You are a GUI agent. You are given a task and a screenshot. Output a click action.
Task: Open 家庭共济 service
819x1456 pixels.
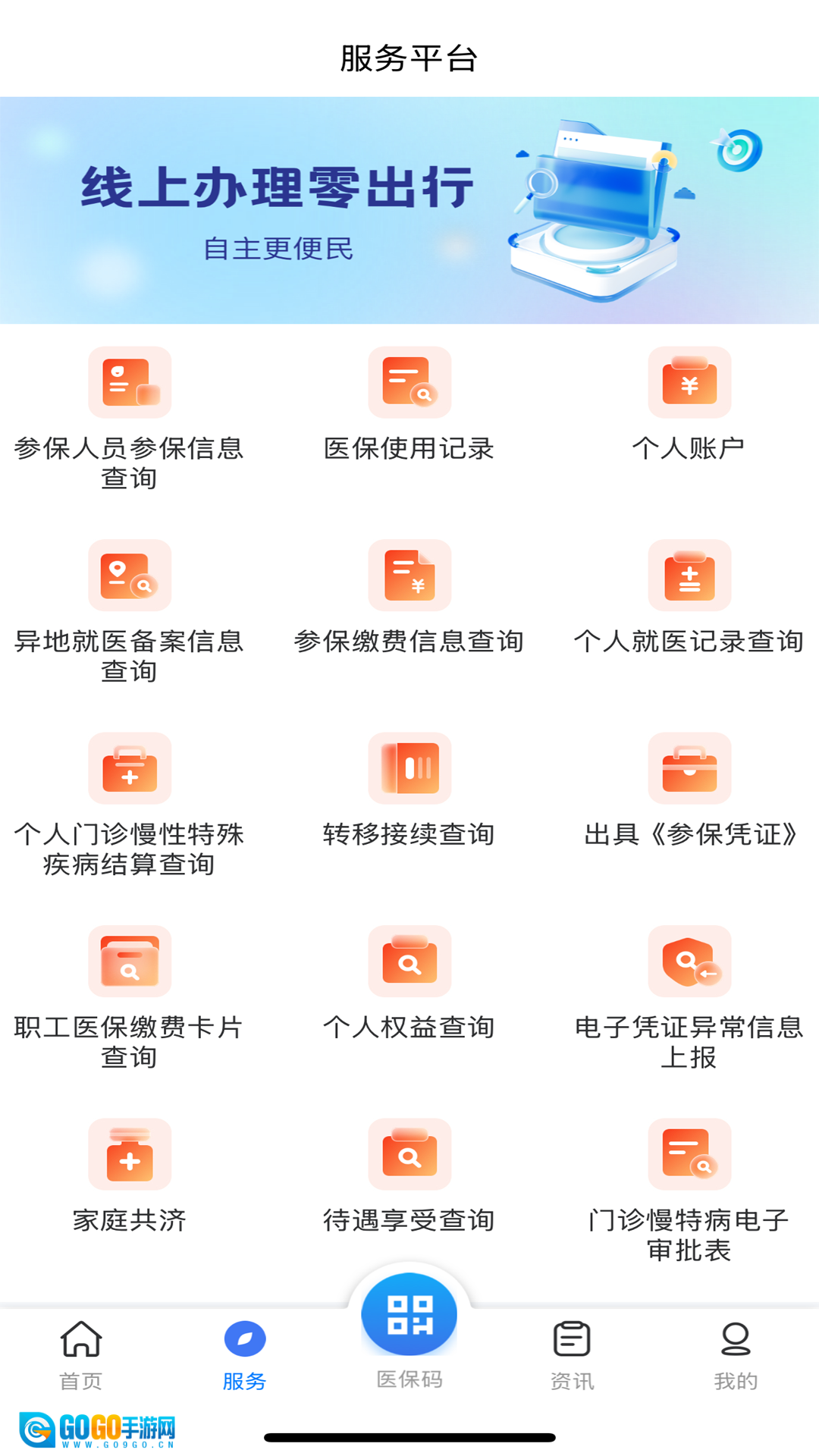pos(129,1154)
